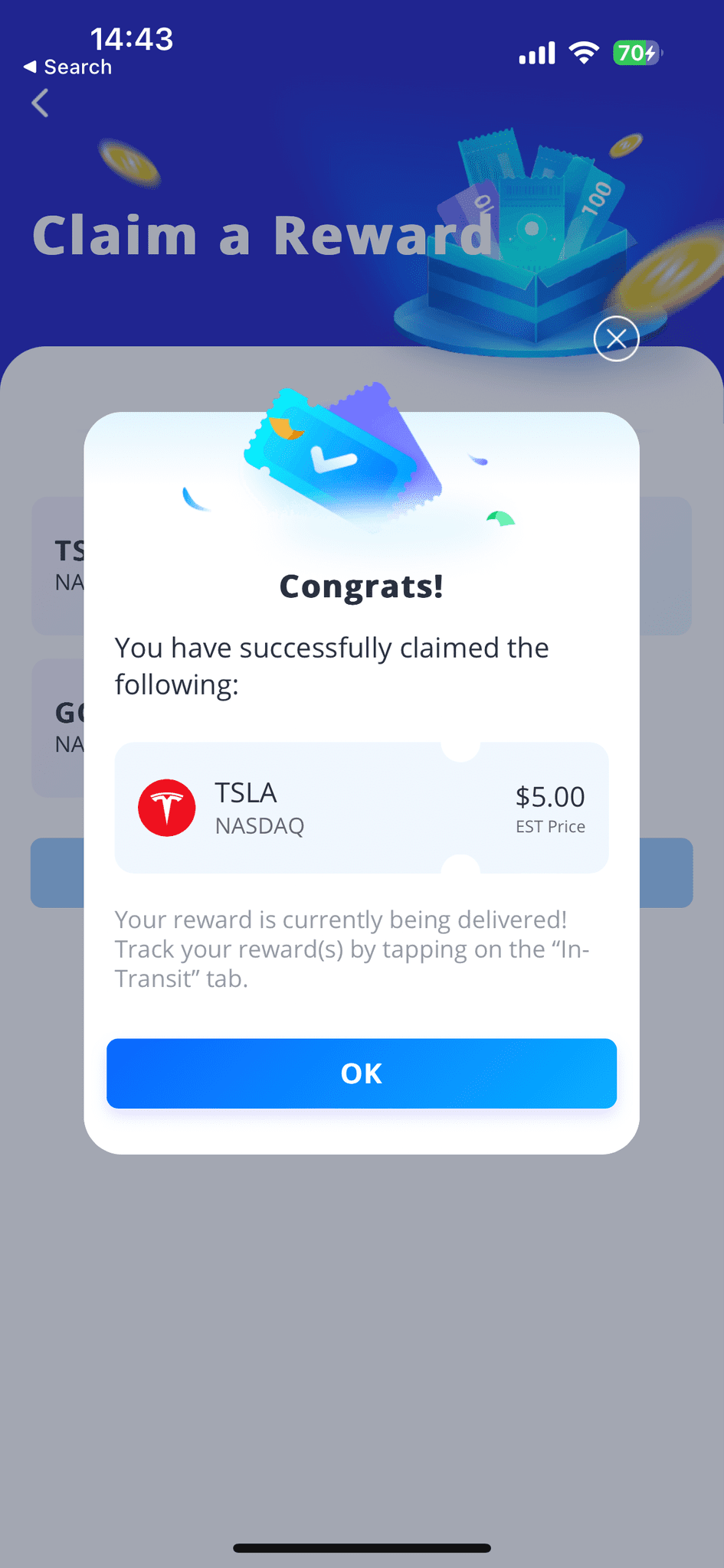Close the Congrats dialog with X
This screenshot has width=724, height=1568.
[x=616, y=338]
